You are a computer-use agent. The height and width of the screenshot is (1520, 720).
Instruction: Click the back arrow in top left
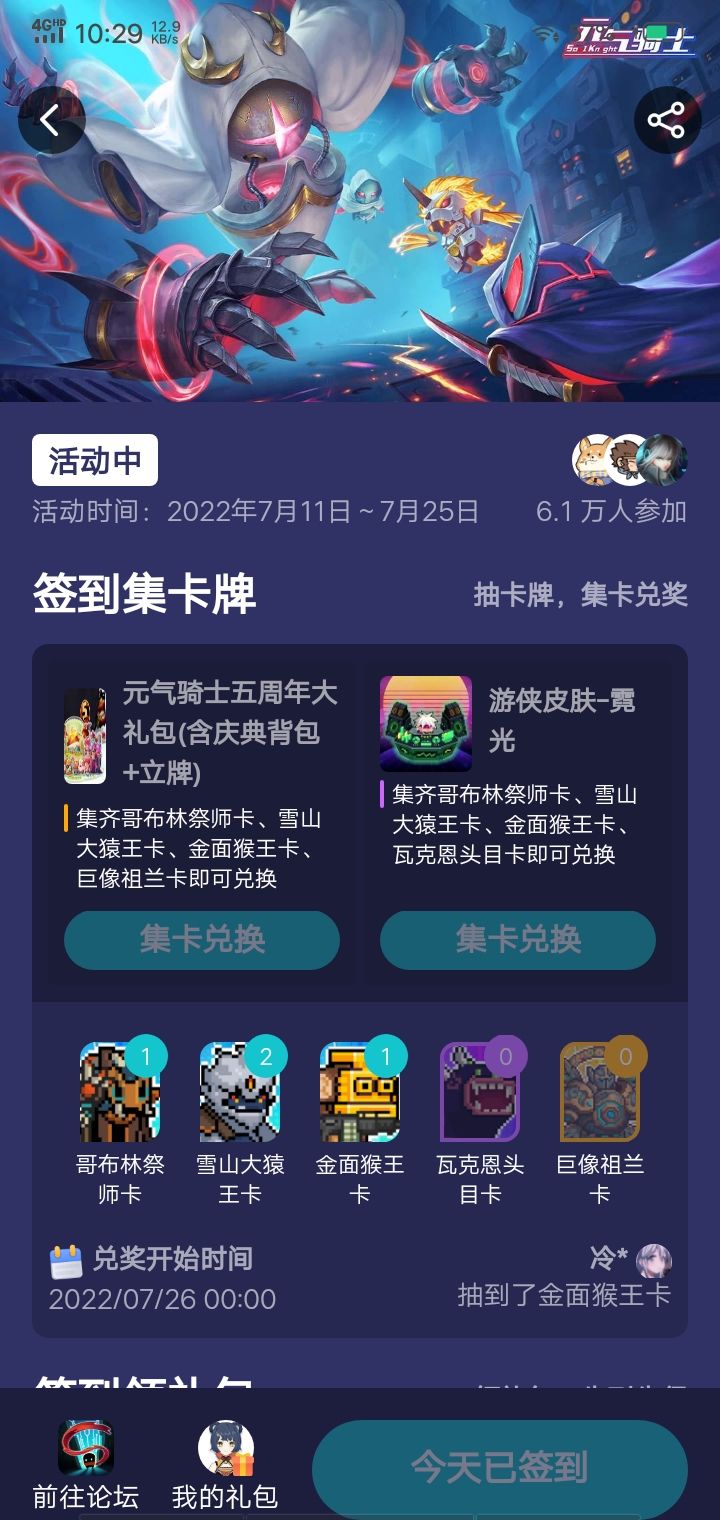[x=47, y=120]
